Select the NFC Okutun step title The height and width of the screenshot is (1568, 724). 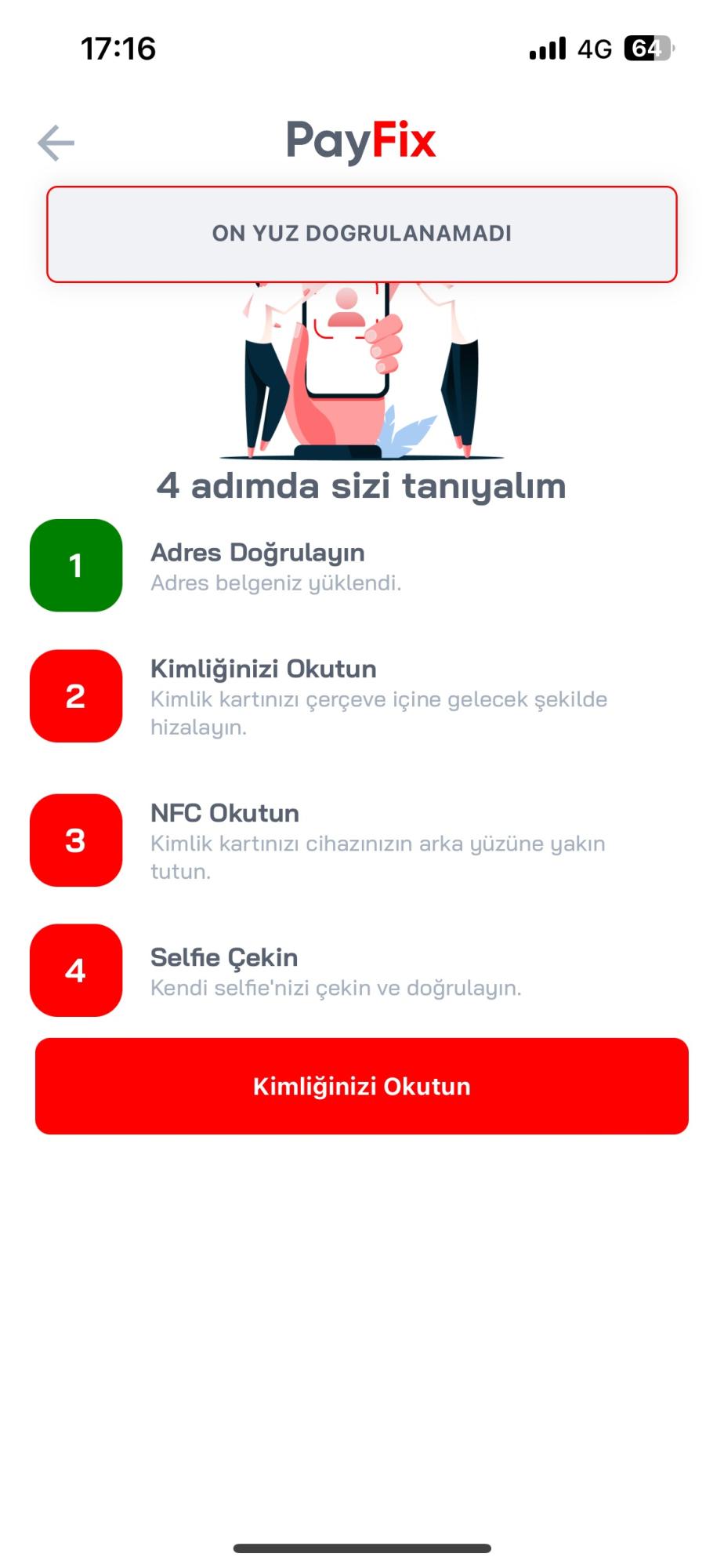tap(225, 813)
